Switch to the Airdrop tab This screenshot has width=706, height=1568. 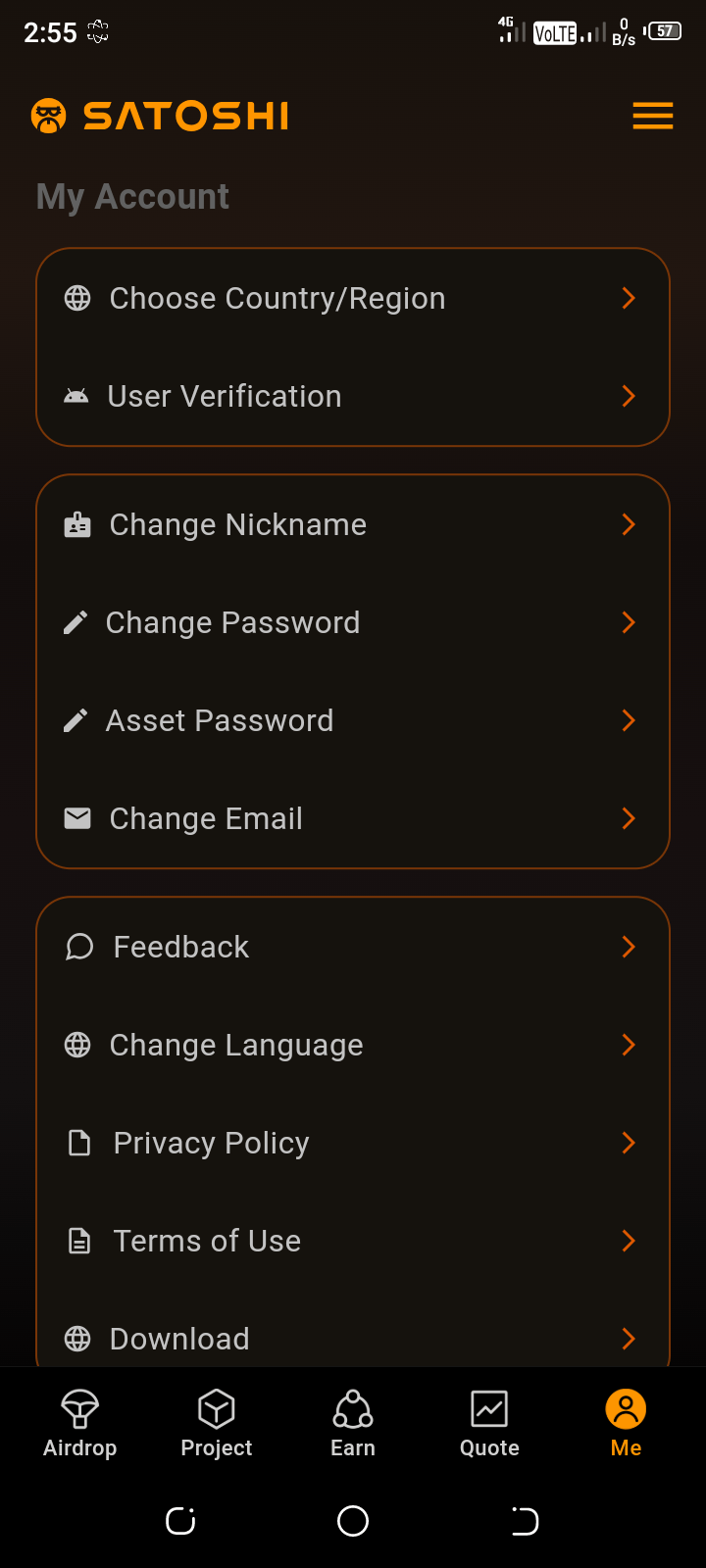(x=80, y=1424)
